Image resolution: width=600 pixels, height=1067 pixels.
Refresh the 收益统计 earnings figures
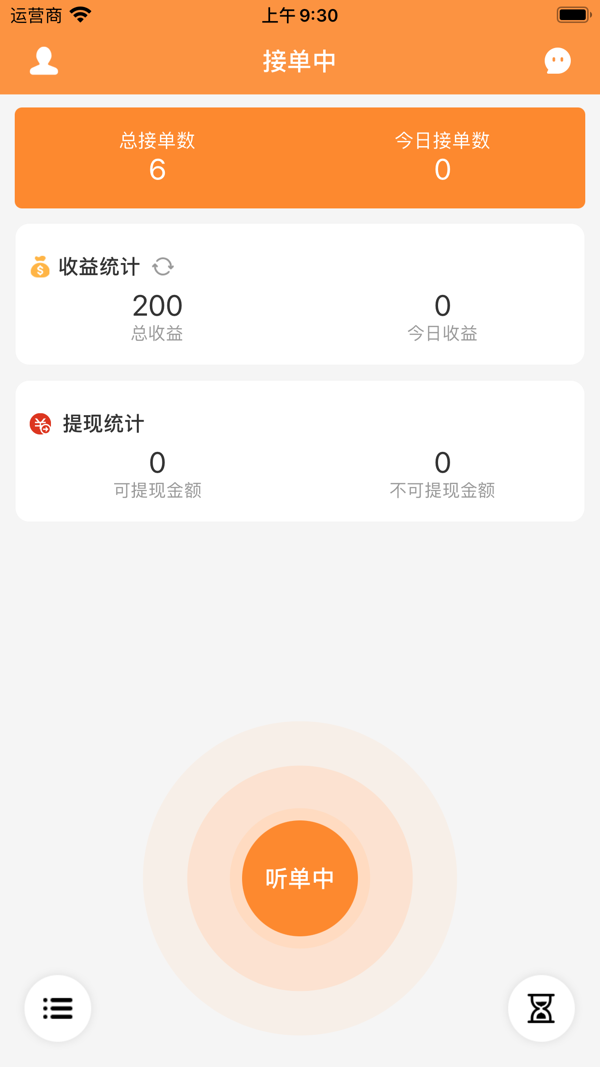[163, 266]
